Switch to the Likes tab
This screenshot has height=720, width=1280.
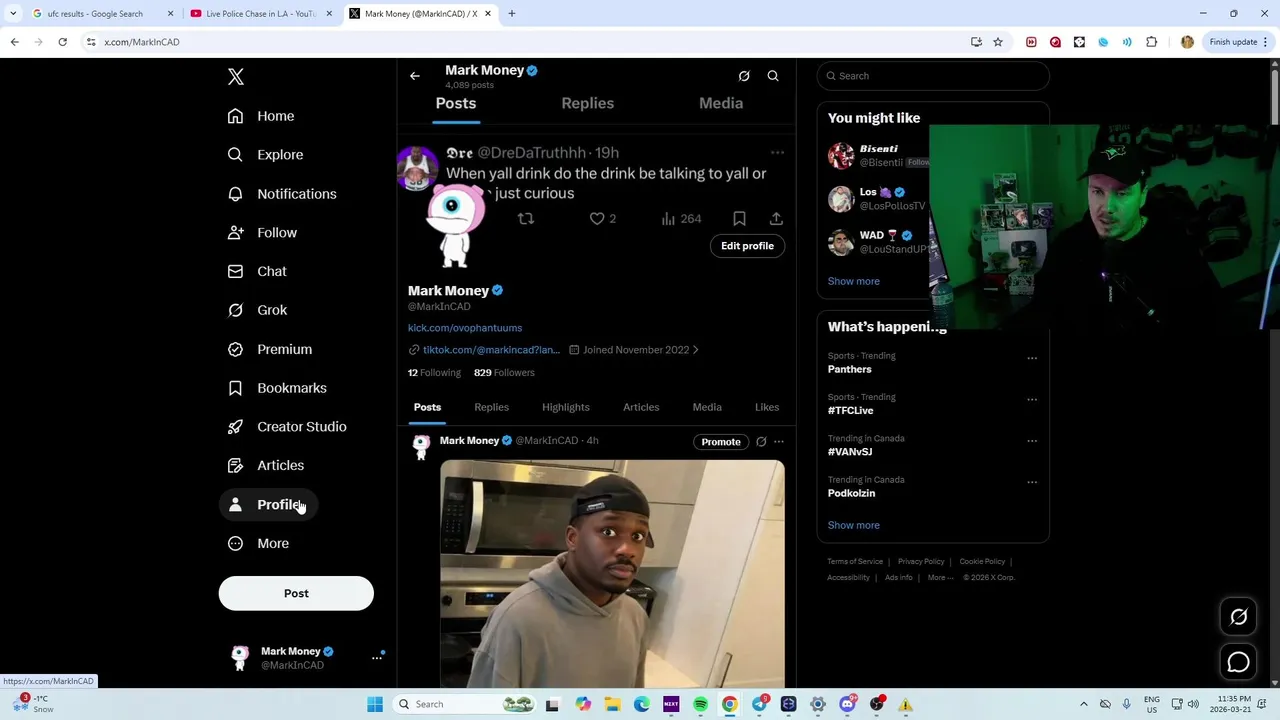tap(766, 407)
